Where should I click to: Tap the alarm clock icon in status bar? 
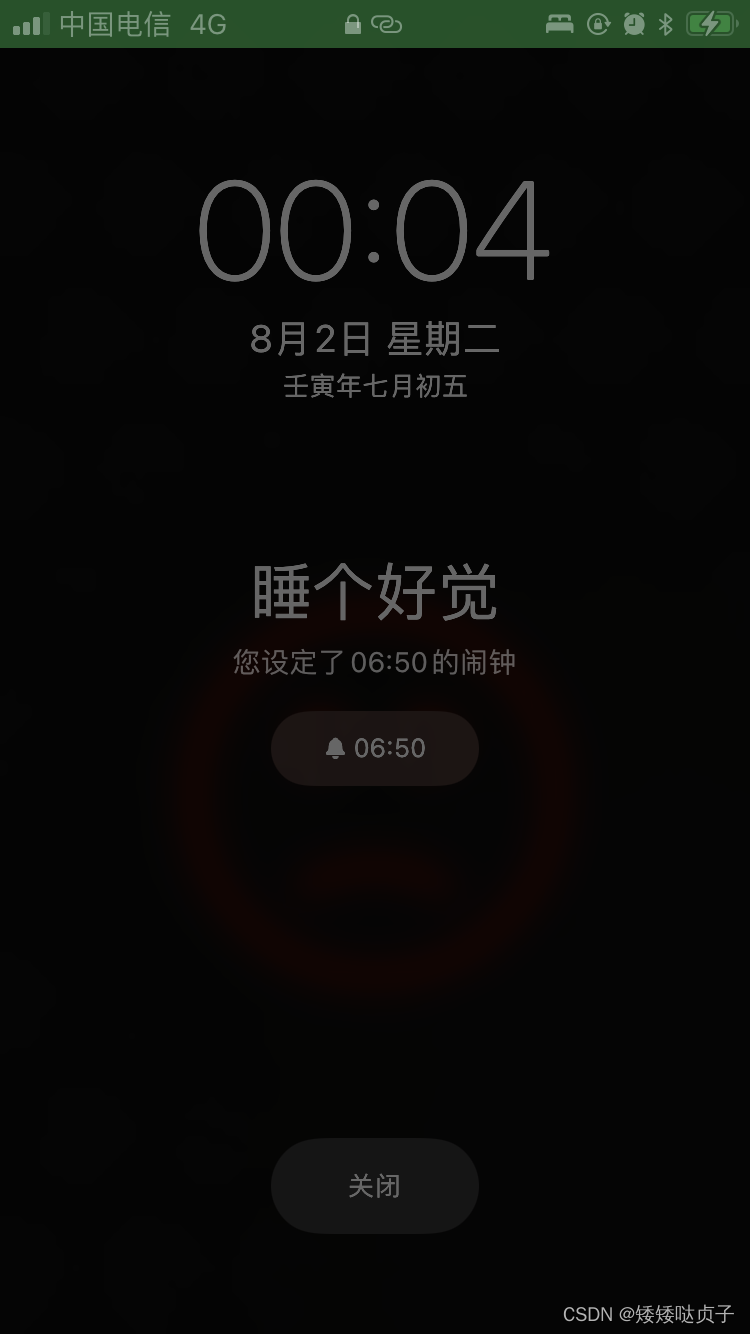pos(634,24)
